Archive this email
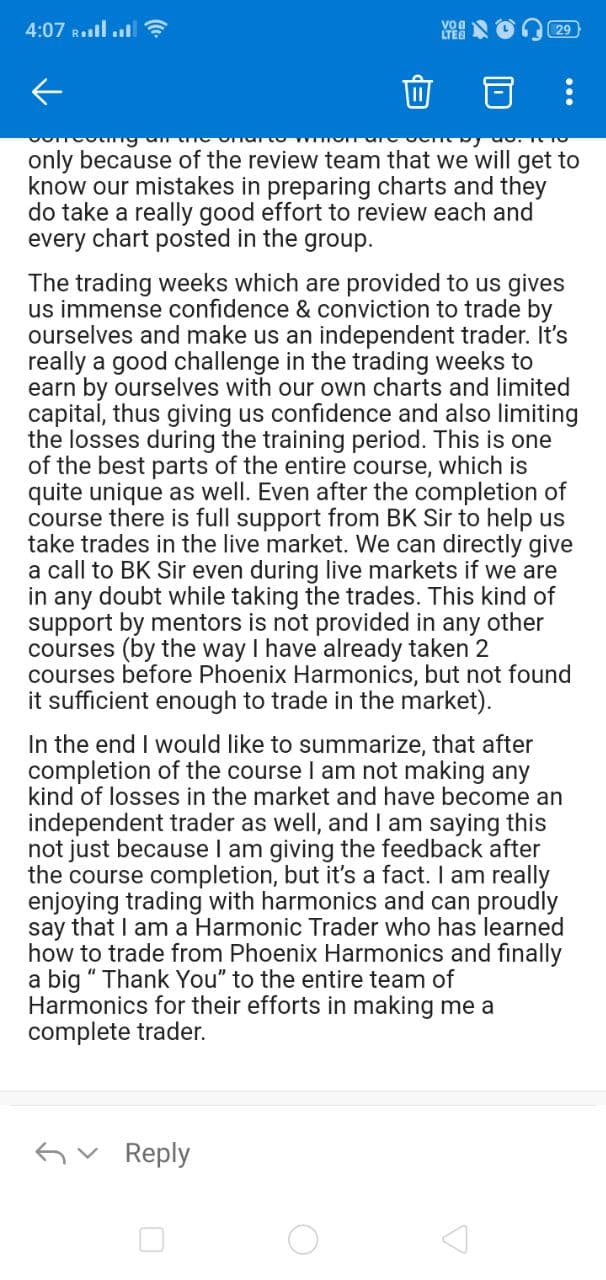 click(x=495, y=94)
